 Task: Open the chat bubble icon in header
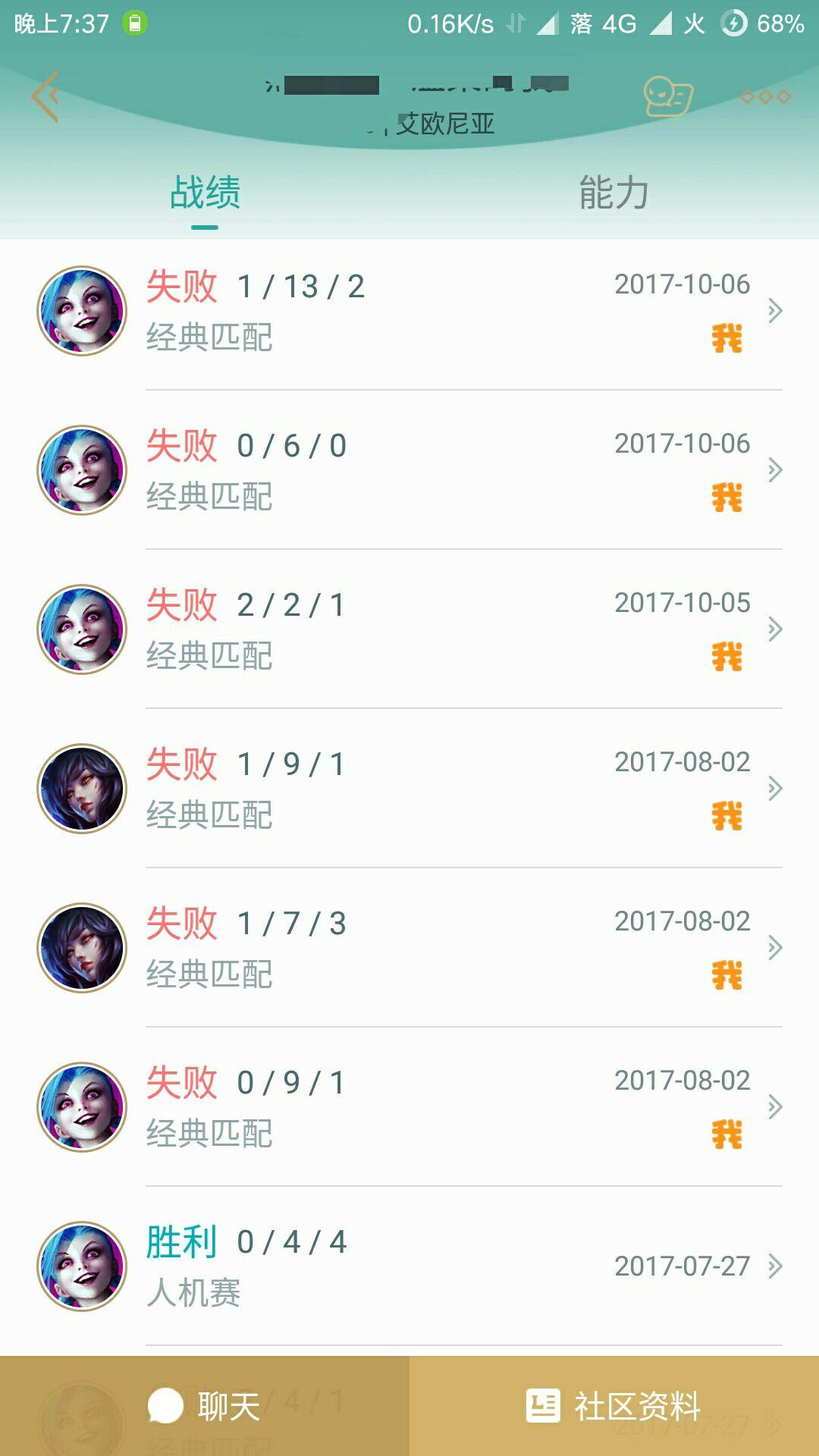tap(667, 97)
